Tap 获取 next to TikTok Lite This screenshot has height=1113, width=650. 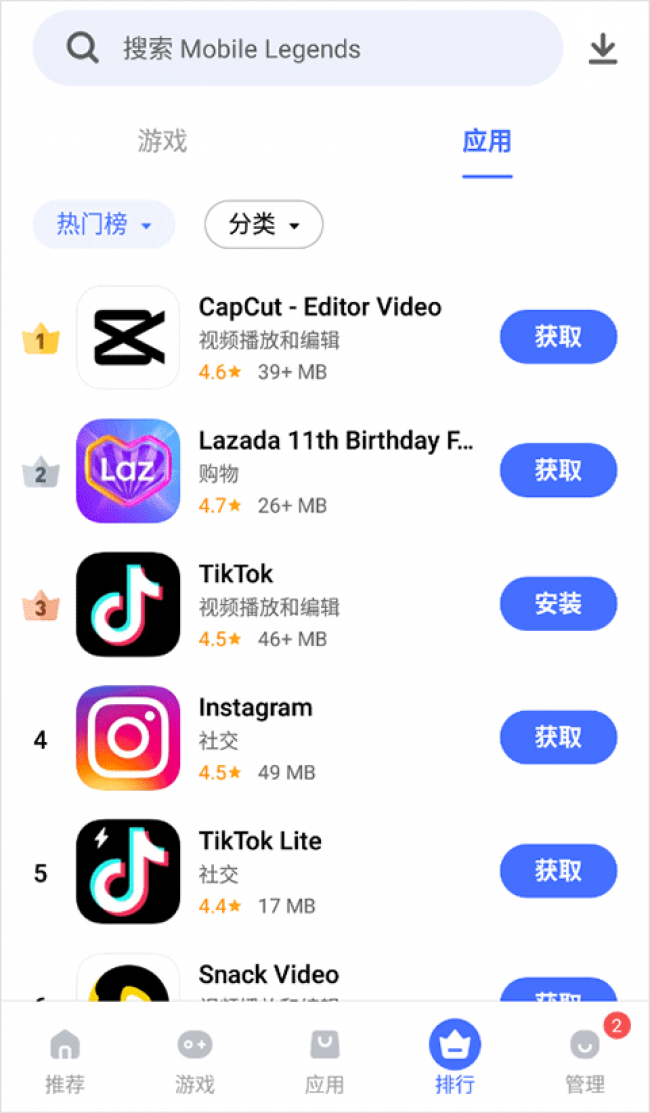tap(558, 871)
